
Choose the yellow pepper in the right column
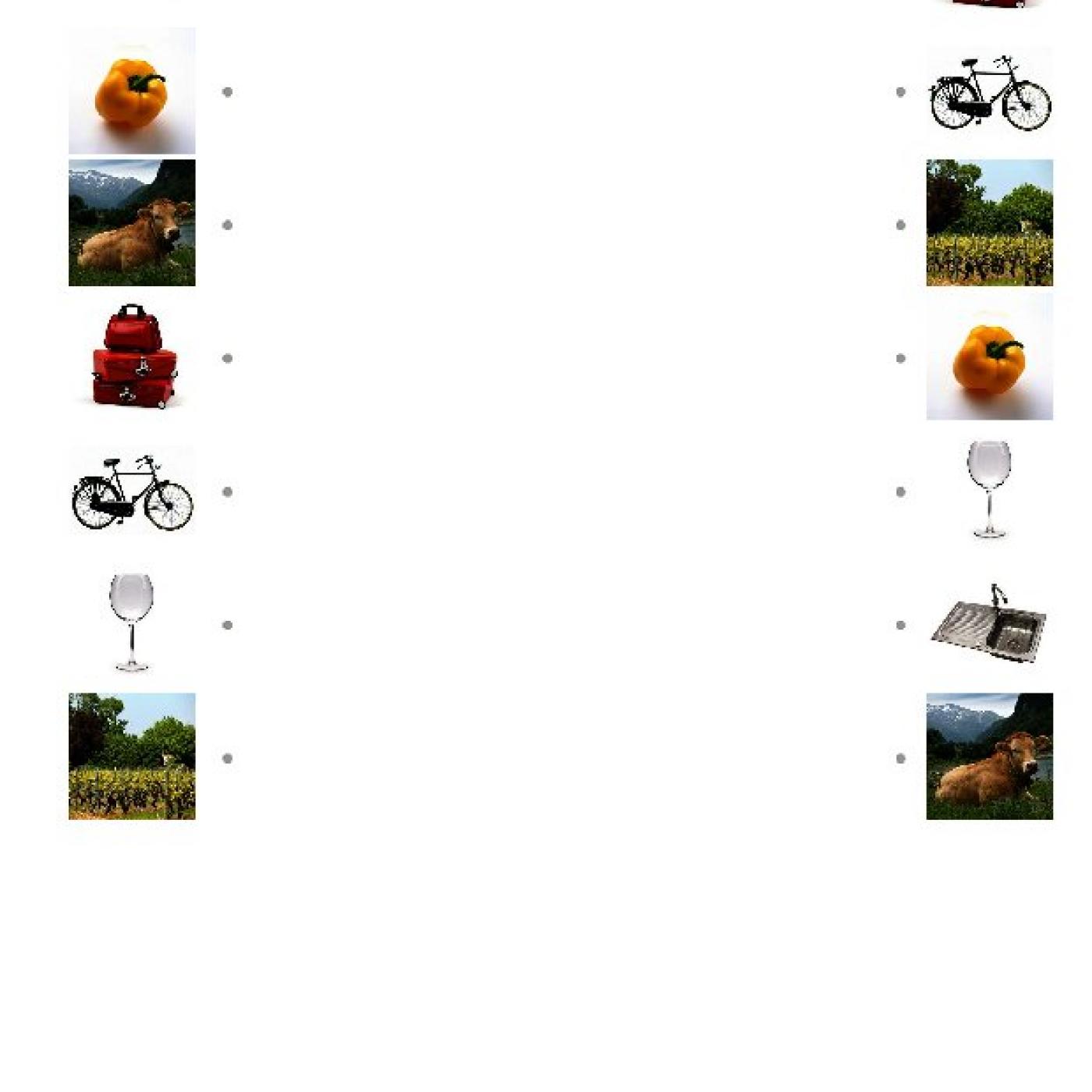coord(989,357)
